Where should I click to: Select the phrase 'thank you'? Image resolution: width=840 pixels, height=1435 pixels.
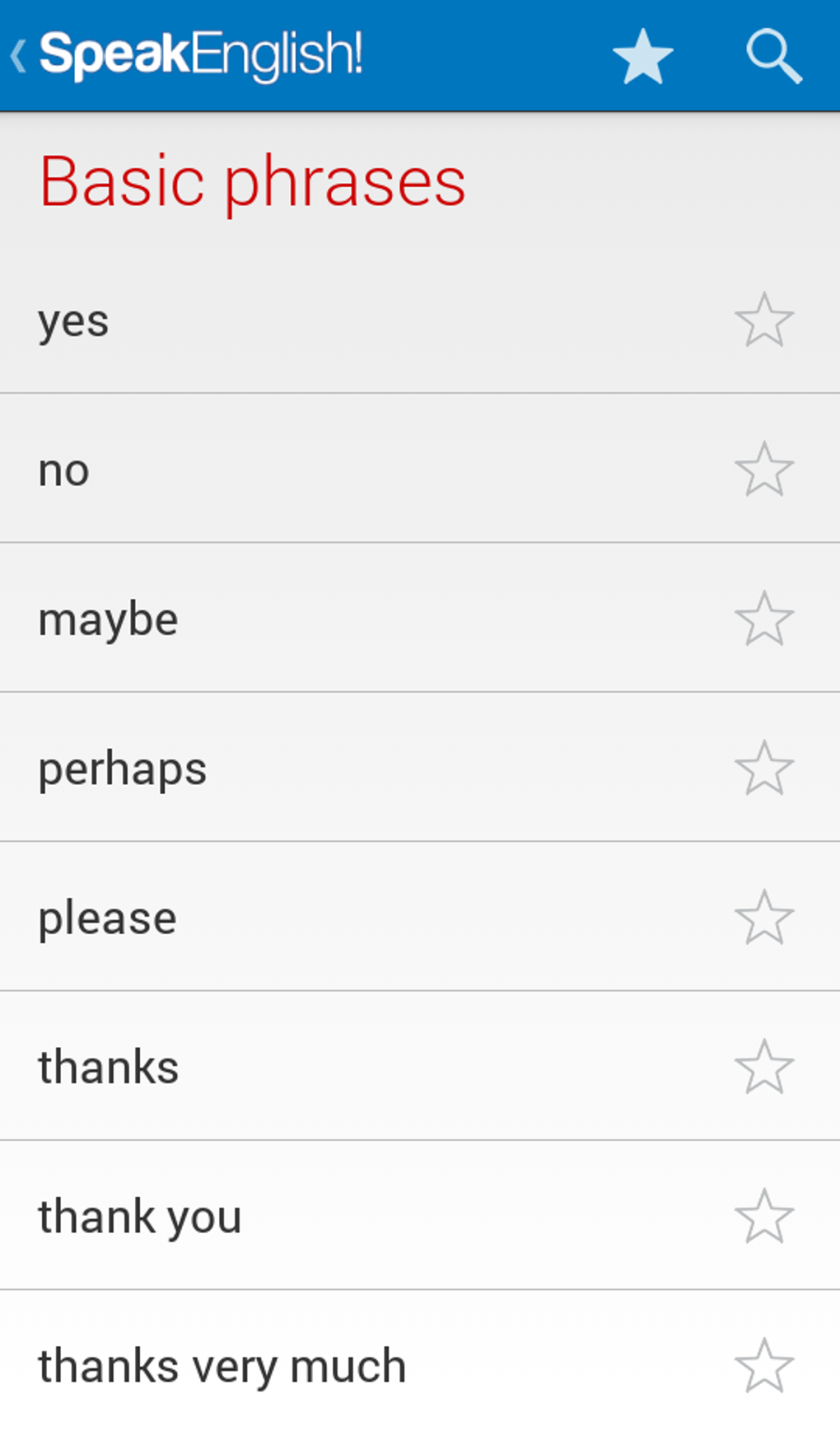coord(329,1215)
